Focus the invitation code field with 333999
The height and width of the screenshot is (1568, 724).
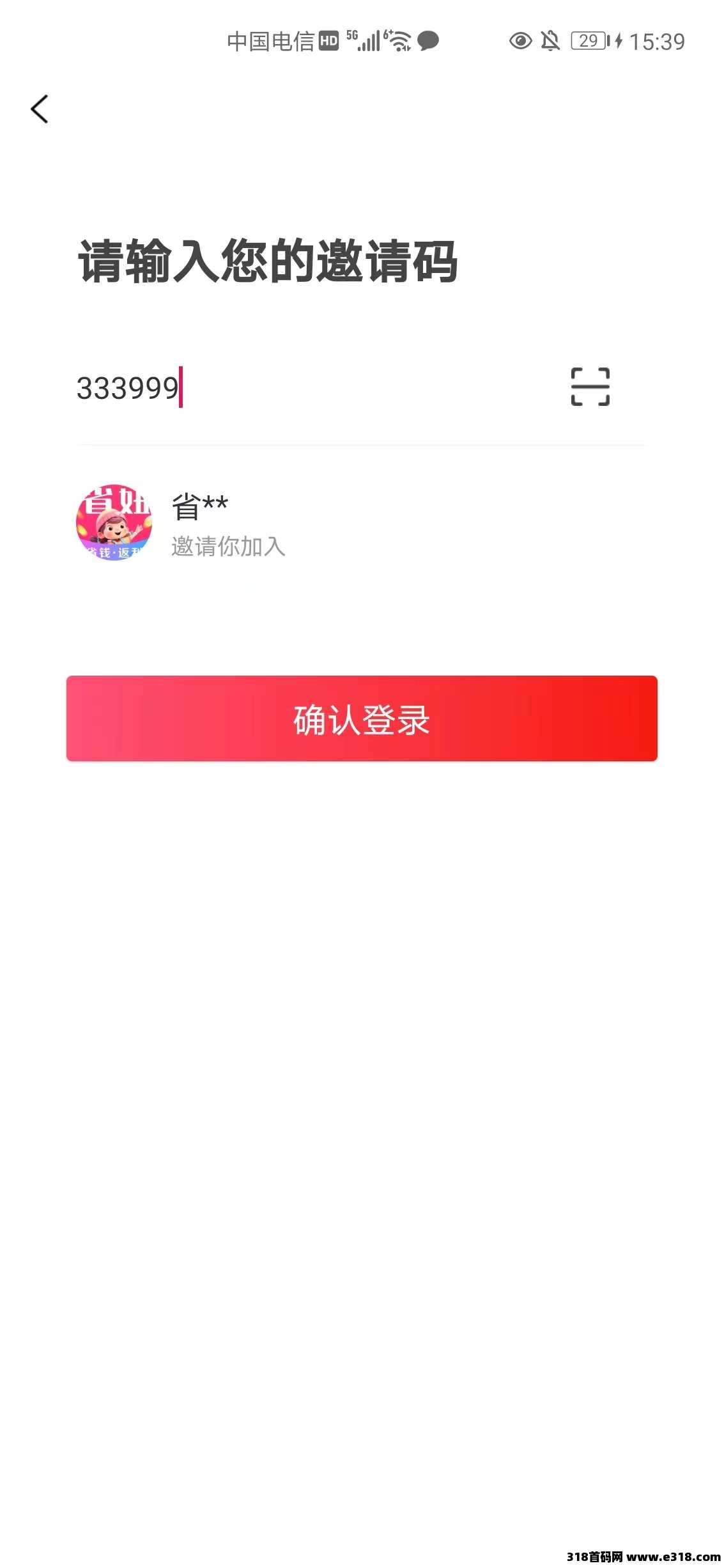point(307,388)
